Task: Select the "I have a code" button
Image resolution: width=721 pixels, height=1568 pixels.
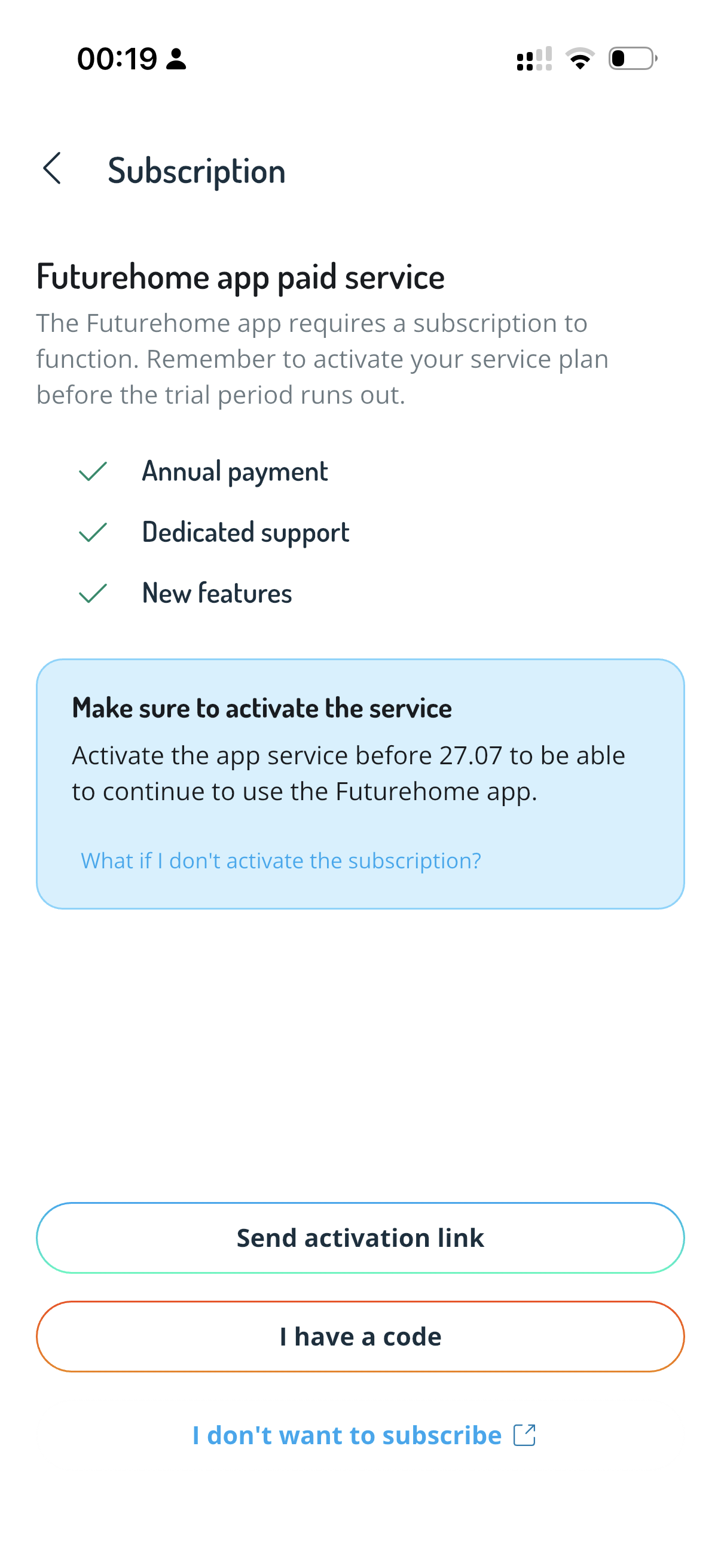Action: tap(360, 1336)
